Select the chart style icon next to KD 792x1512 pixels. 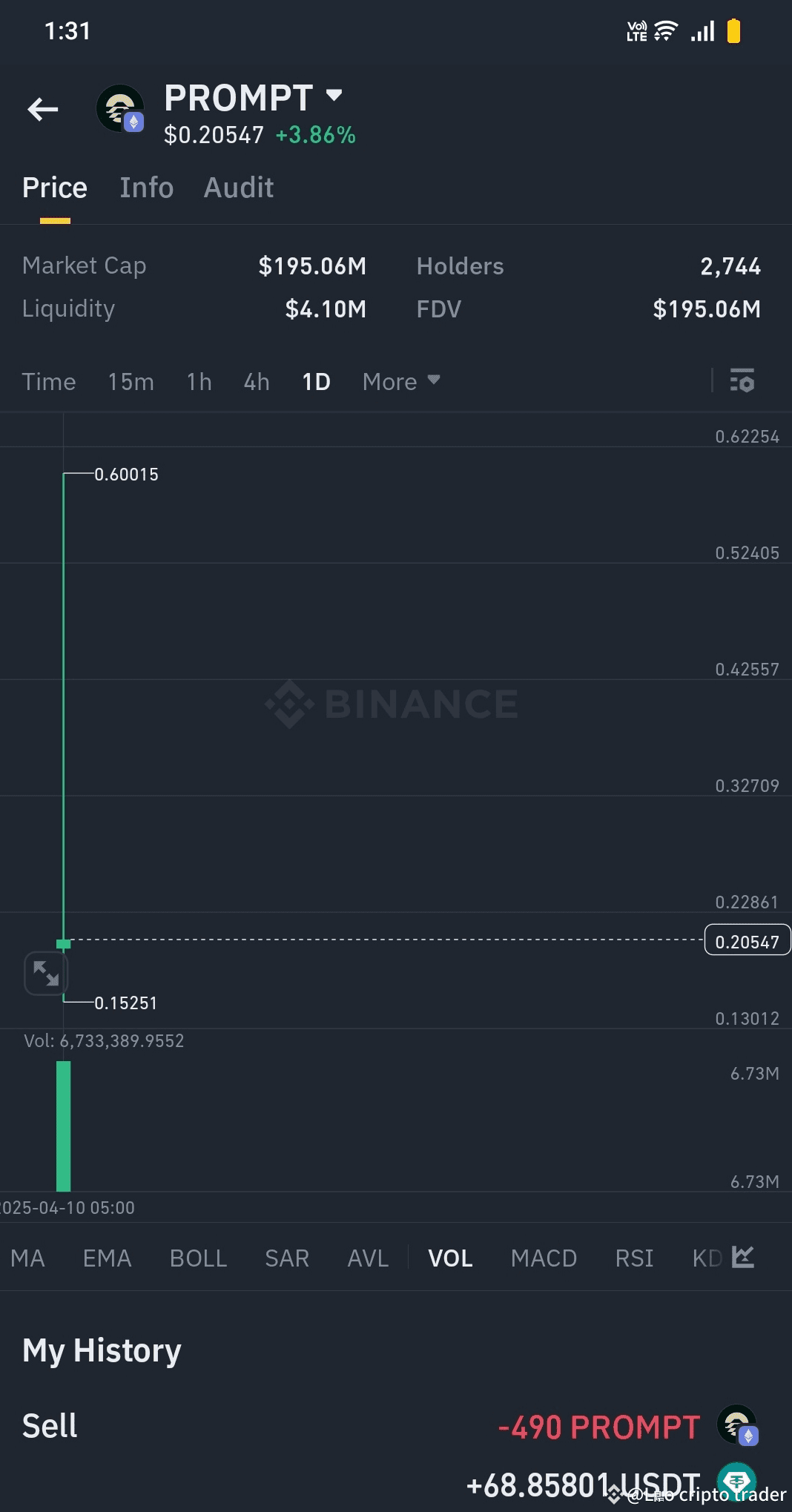pos(742,1258)
